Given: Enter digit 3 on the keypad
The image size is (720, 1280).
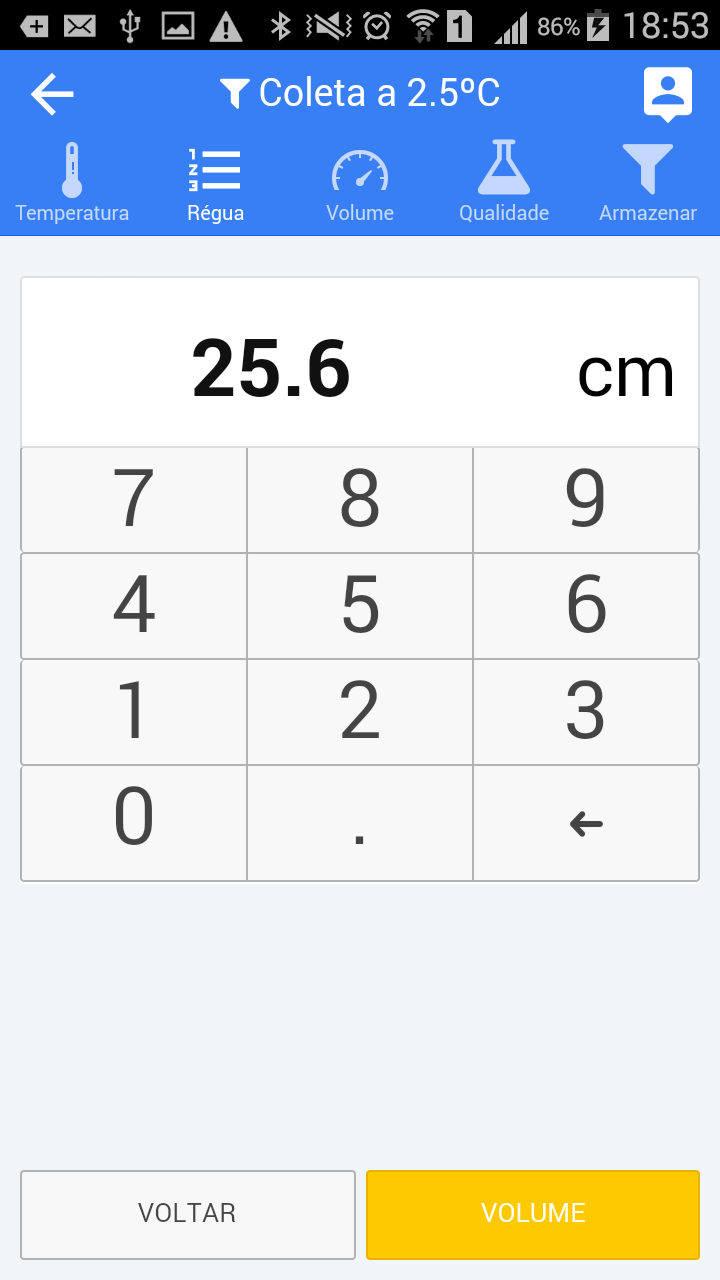Looking at the screenshot, I should [x=586, y=712].
